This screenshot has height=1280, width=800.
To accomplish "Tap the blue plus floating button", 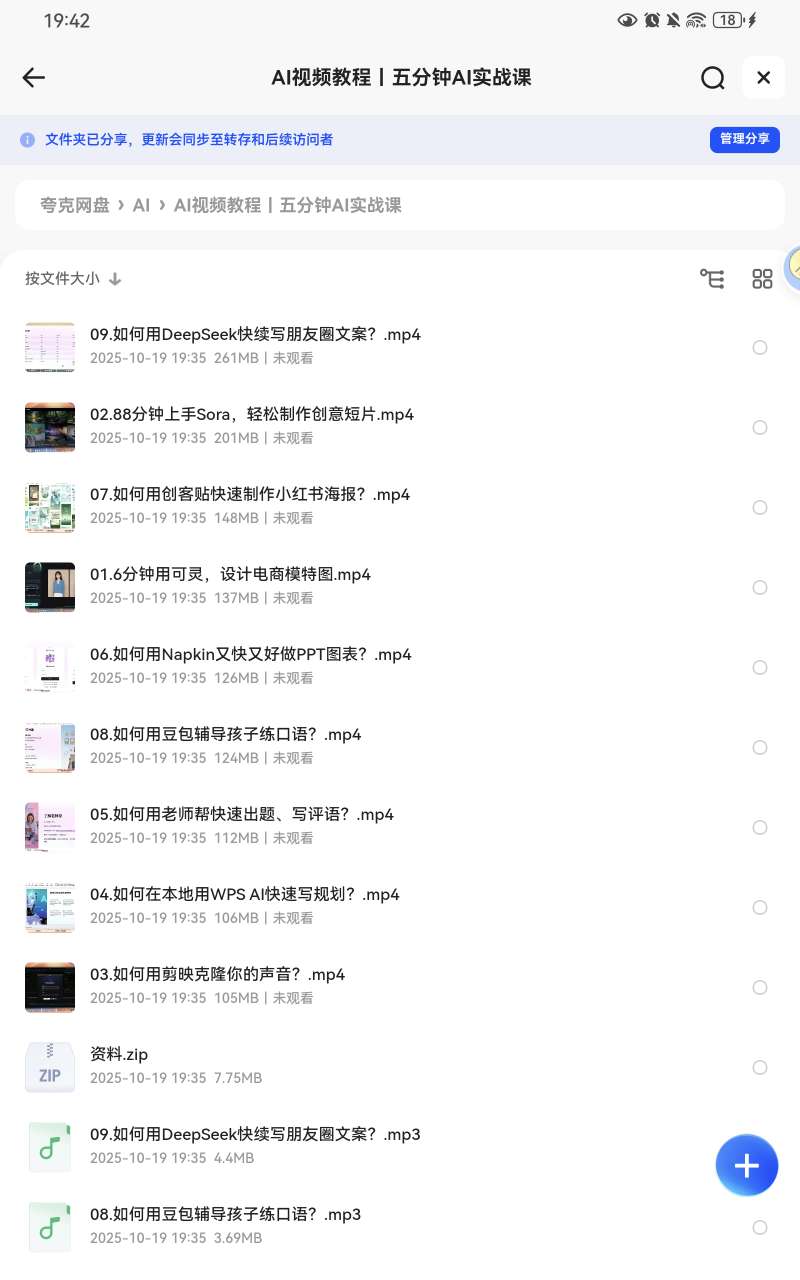I will coord(747,1165).
